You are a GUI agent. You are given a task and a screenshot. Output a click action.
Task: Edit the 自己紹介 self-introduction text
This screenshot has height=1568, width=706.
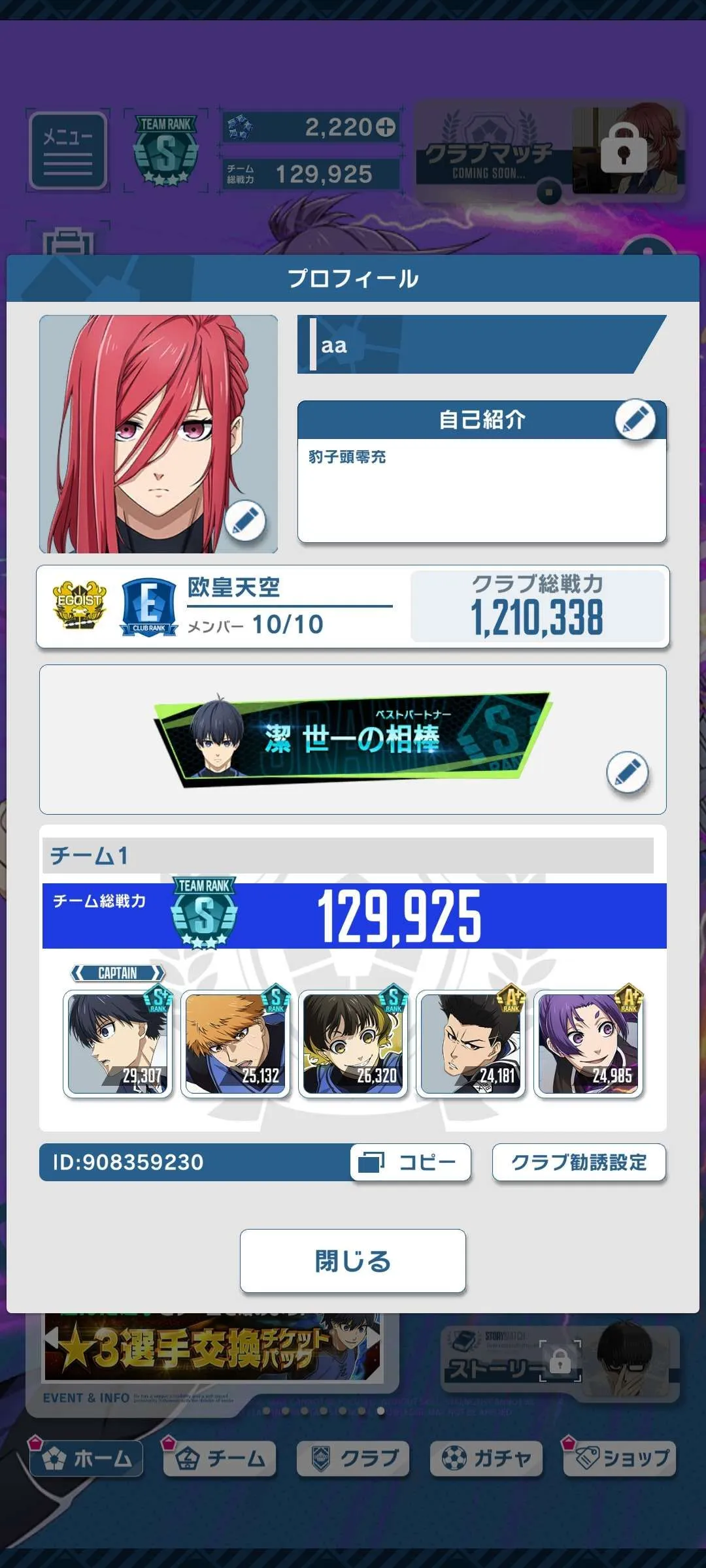635,419
